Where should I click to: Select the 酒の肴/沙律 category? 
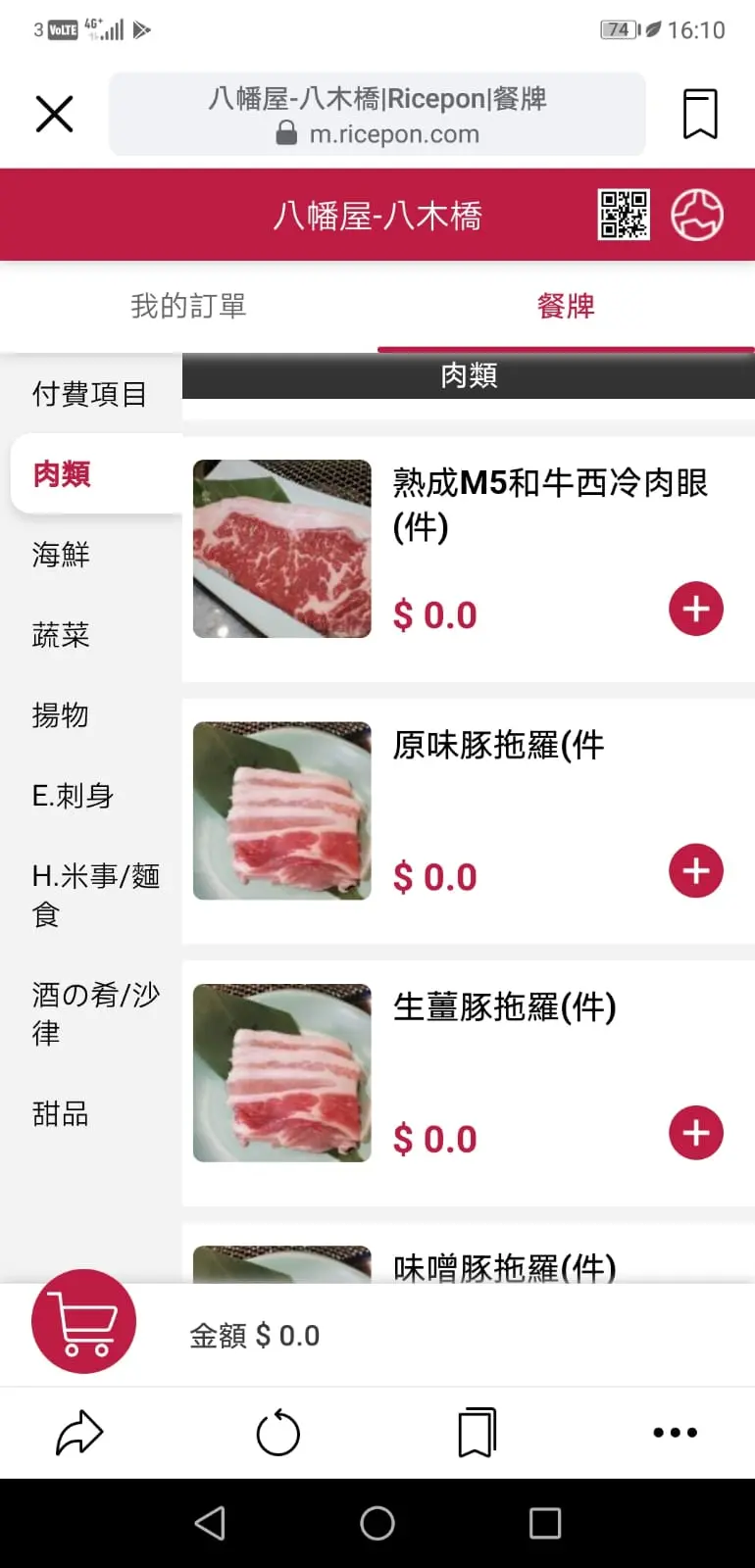point(94,1014)
